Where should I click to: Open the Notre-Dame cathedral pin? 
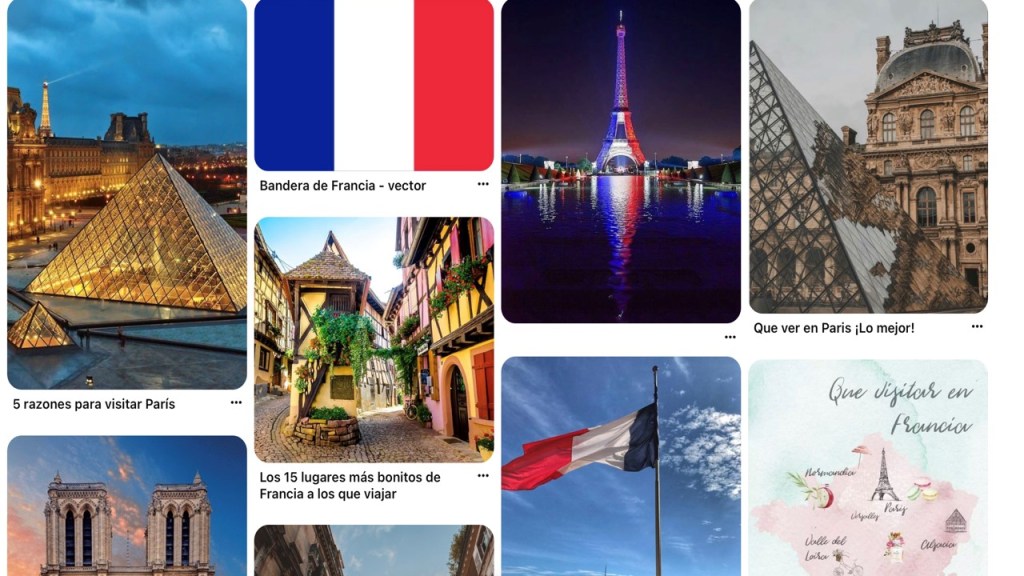click(x=127, y=506)
